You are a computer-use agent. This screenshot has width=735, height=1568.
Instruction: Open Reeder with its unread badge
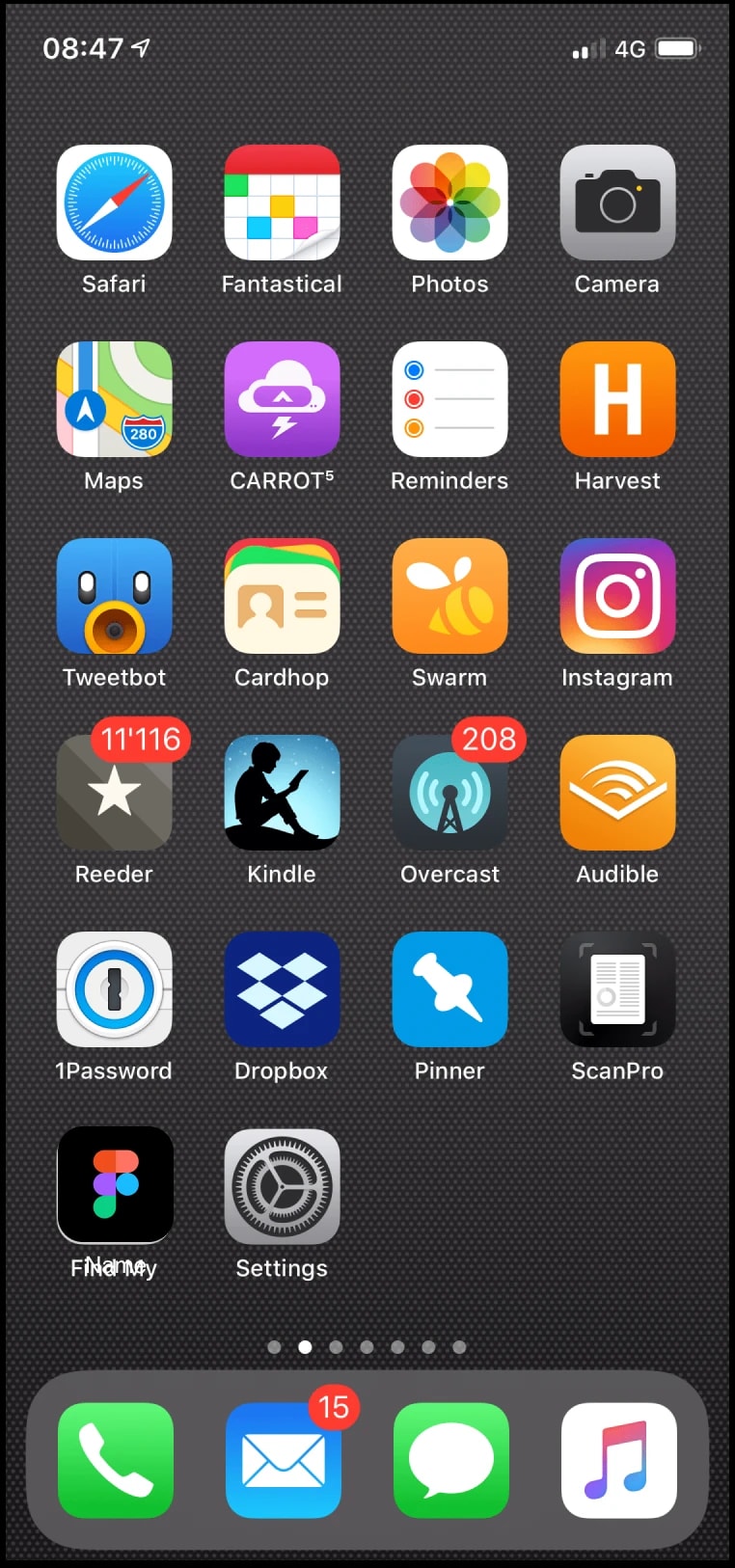(x=114, y=793)
